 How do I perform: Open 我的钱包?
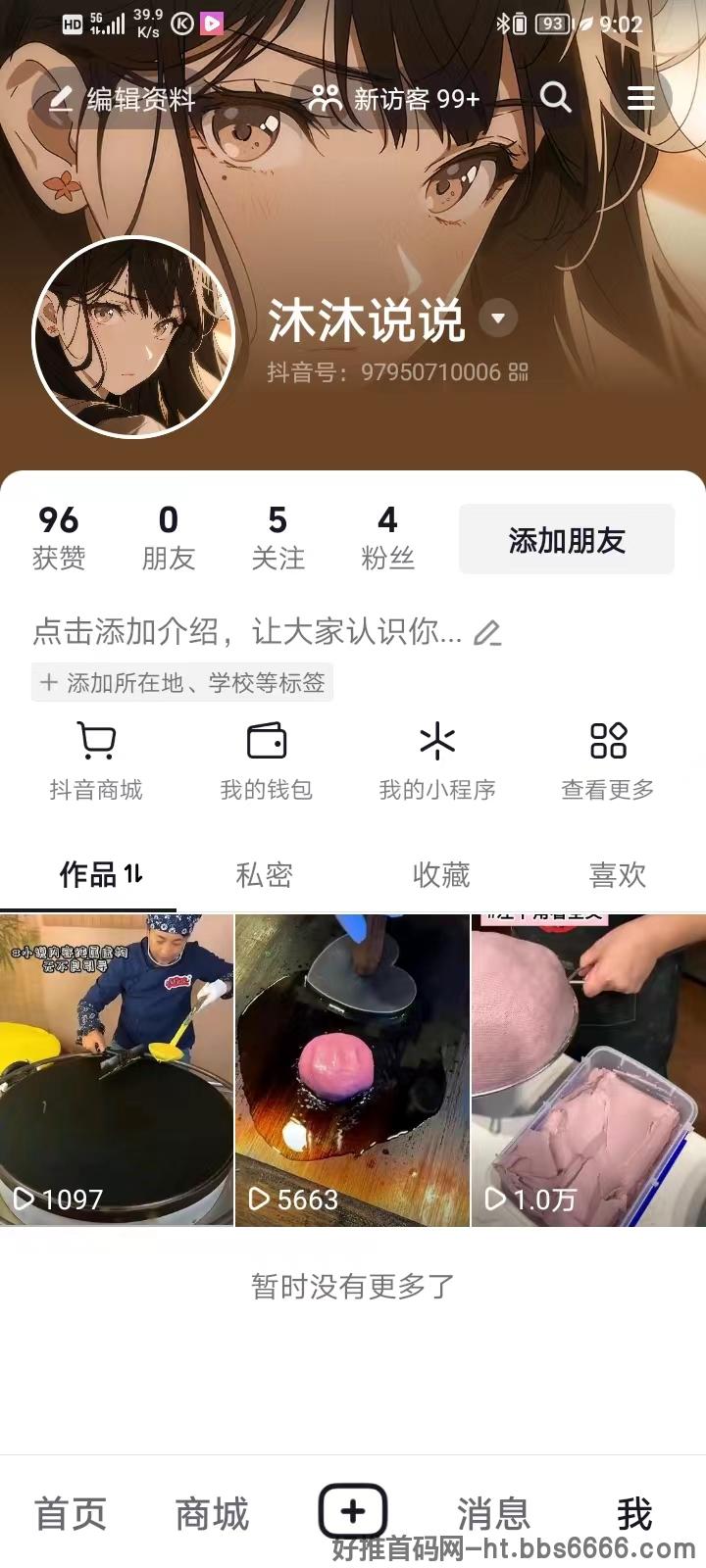267,761
